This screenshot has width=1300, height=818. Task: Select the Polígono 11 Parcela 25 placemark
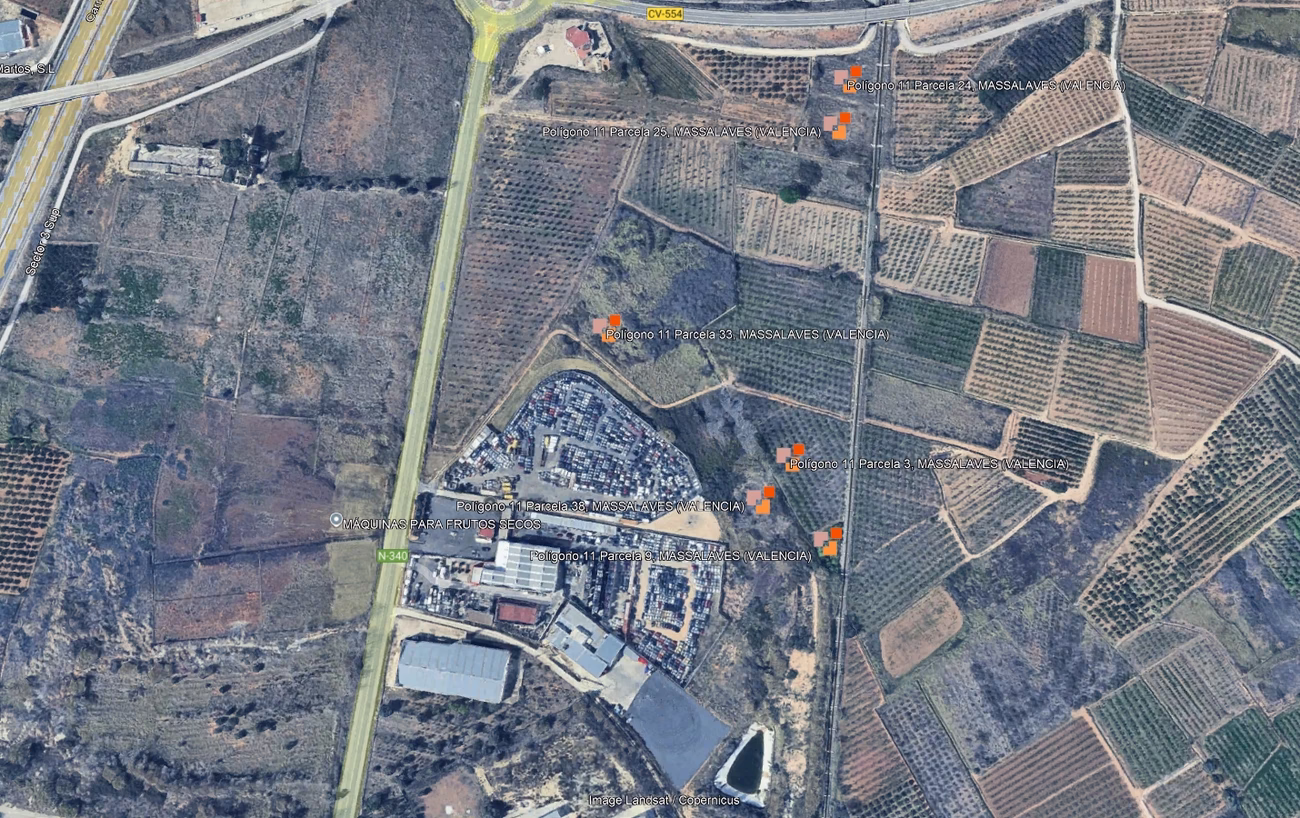tap(837, 125)
